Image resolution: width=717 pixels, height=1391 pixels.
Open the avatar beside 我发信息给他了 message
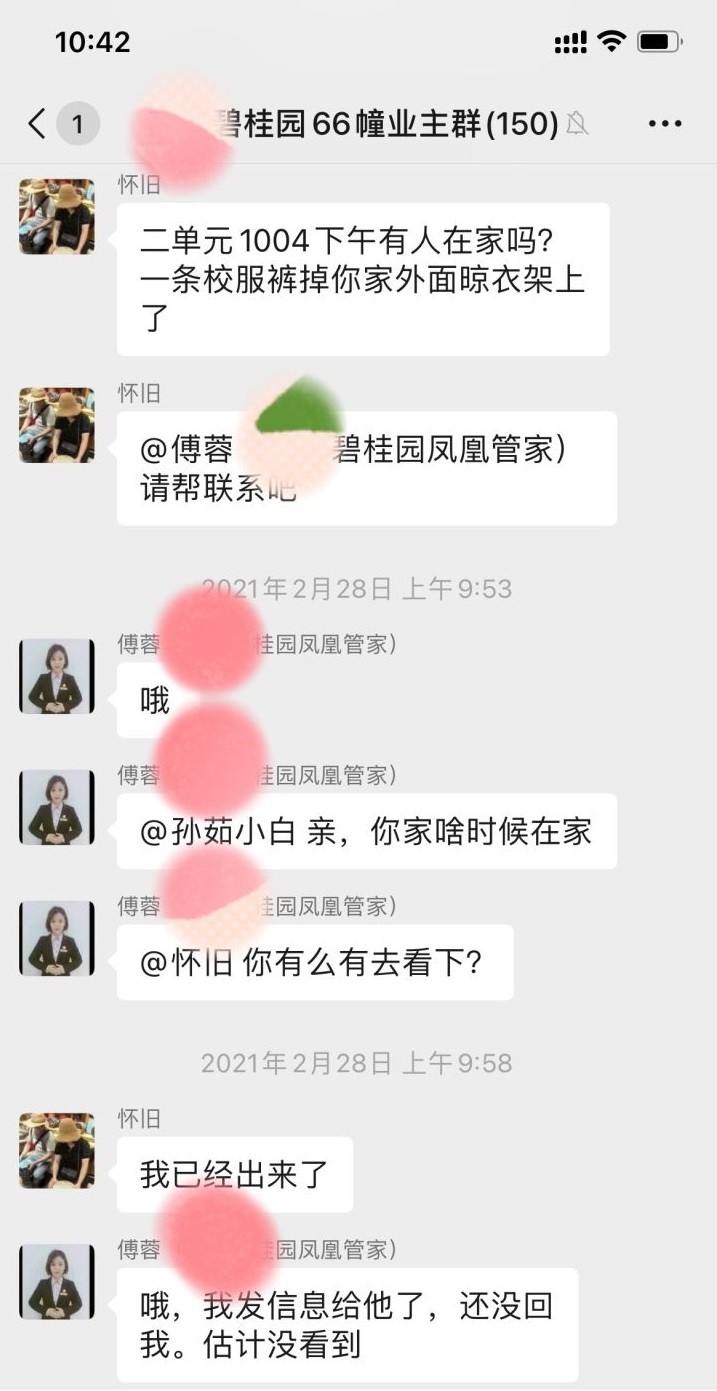(56, 1281)
